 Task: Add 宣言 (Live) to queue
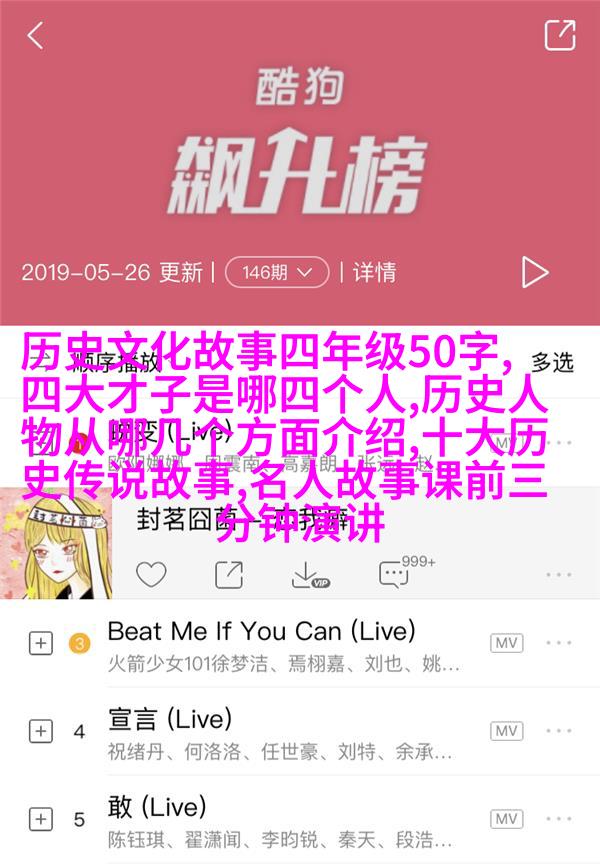tap(40, 730)
